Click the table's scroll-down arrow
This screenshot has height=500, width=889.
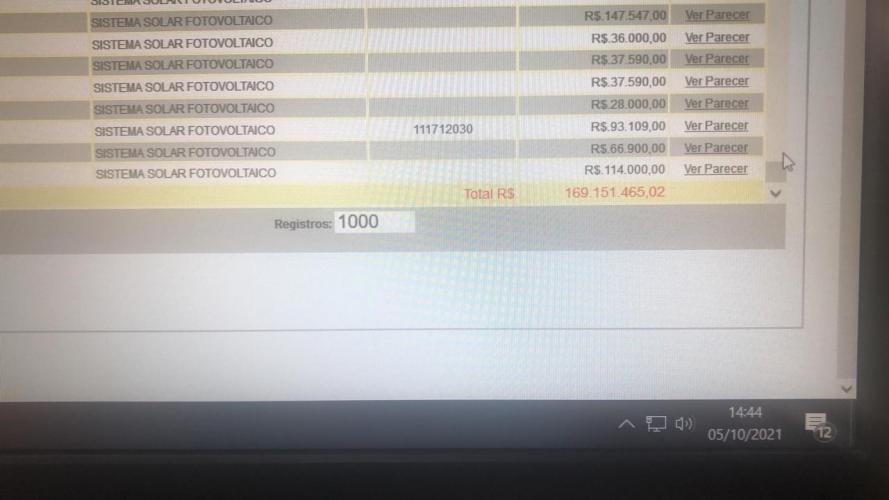point(776,193)
